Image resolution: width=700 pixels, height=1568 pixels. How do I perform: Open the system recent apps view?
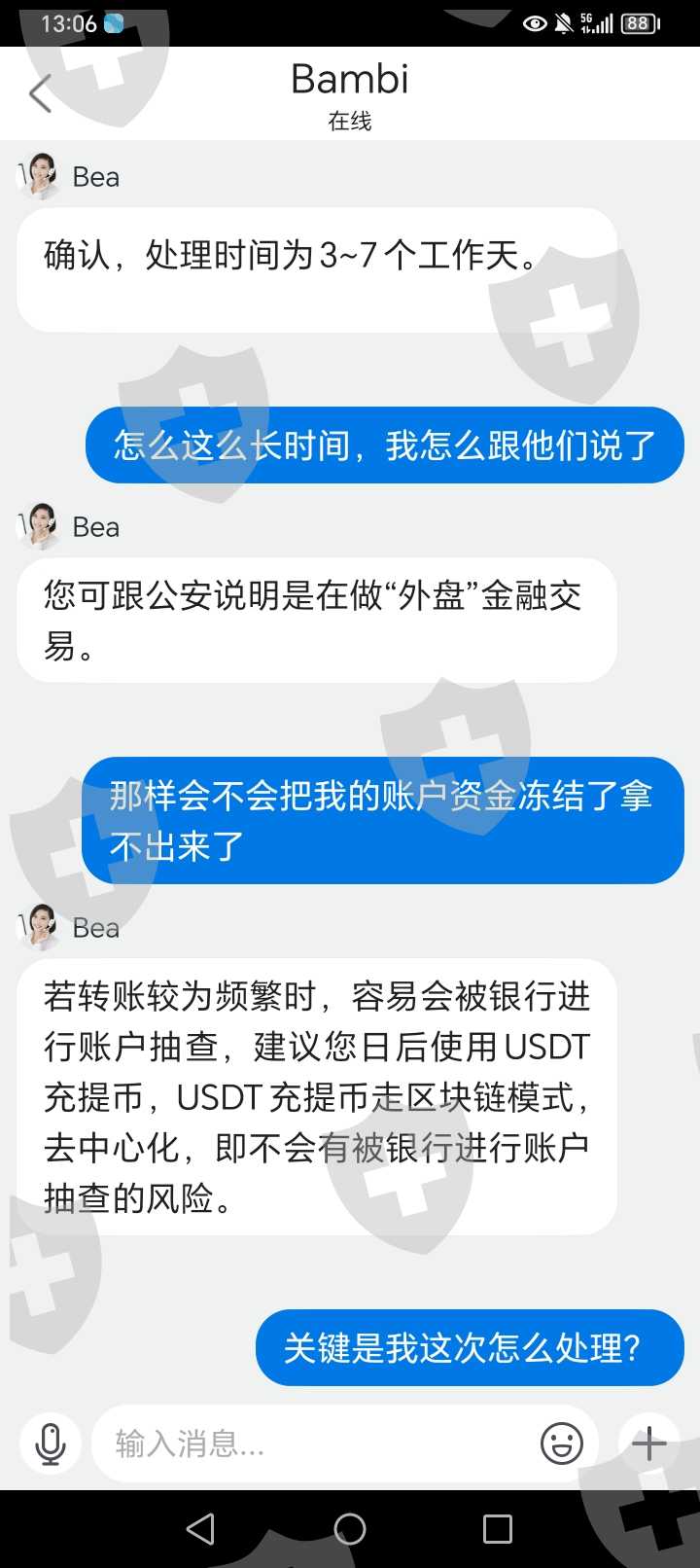[498, 1529]
